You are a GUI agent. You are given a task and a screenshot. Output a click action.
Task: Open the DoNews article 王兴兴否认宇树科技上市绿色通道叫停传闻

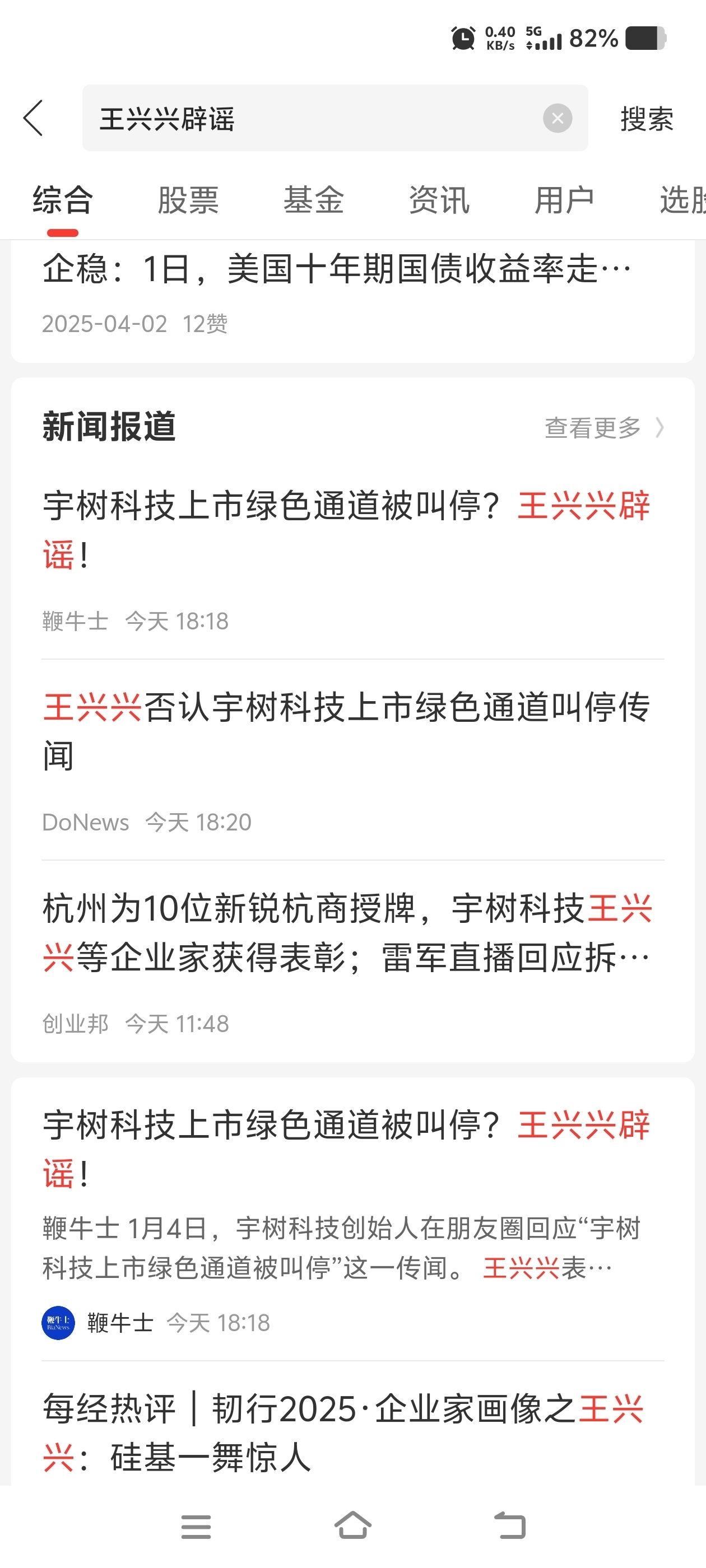click(x=352, y=760)
